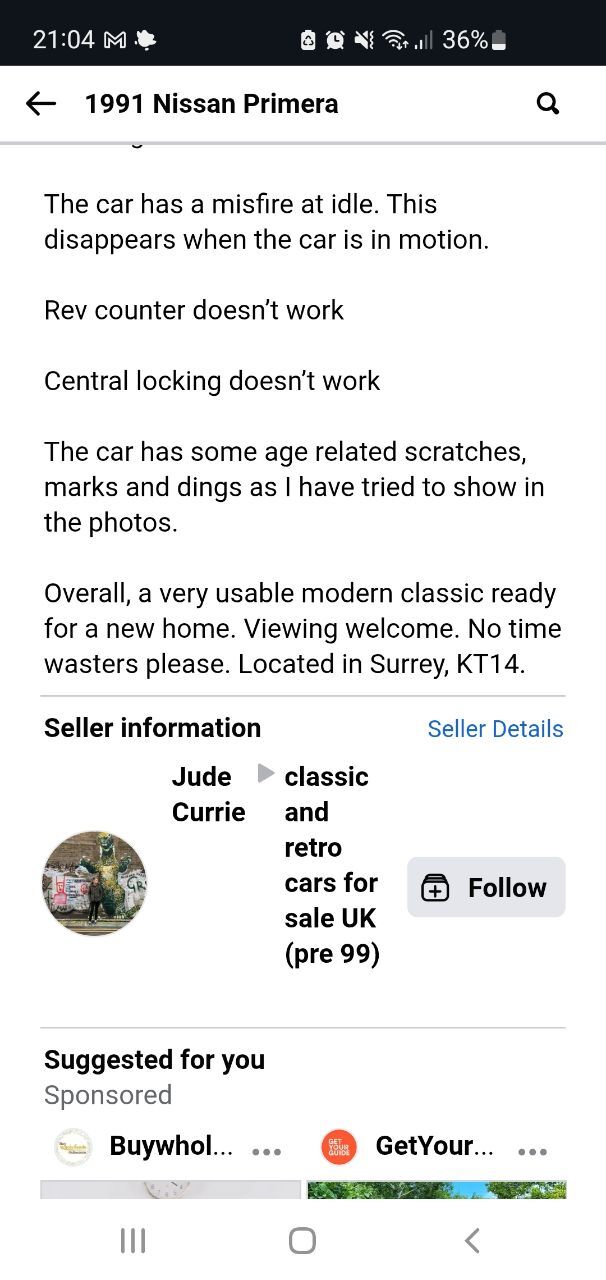View Jude Currie's profile picture

coord(94,883)
